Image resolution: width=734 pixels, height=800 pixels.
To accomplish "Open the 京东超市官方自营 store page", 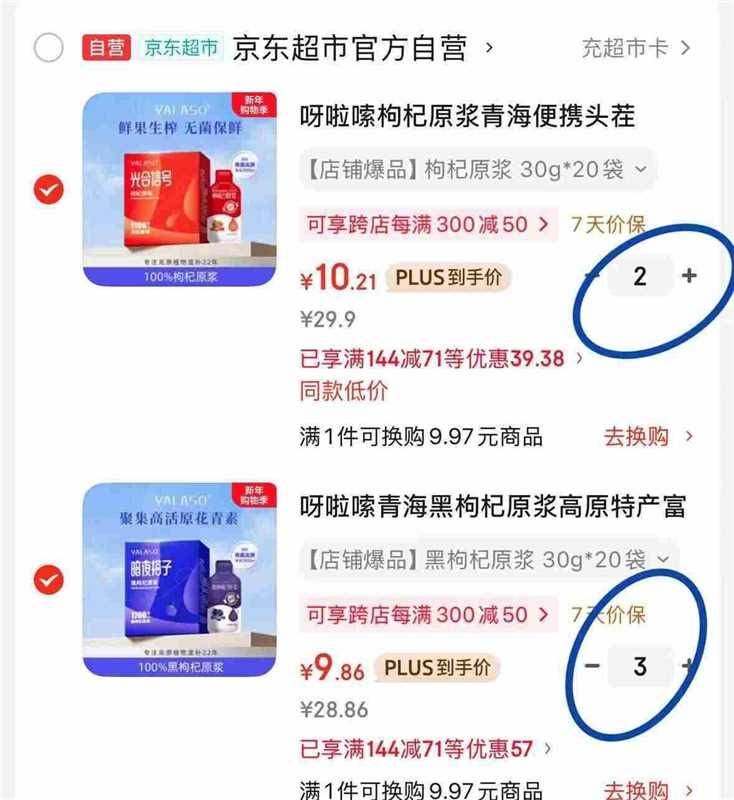I will tap(350, 48).
